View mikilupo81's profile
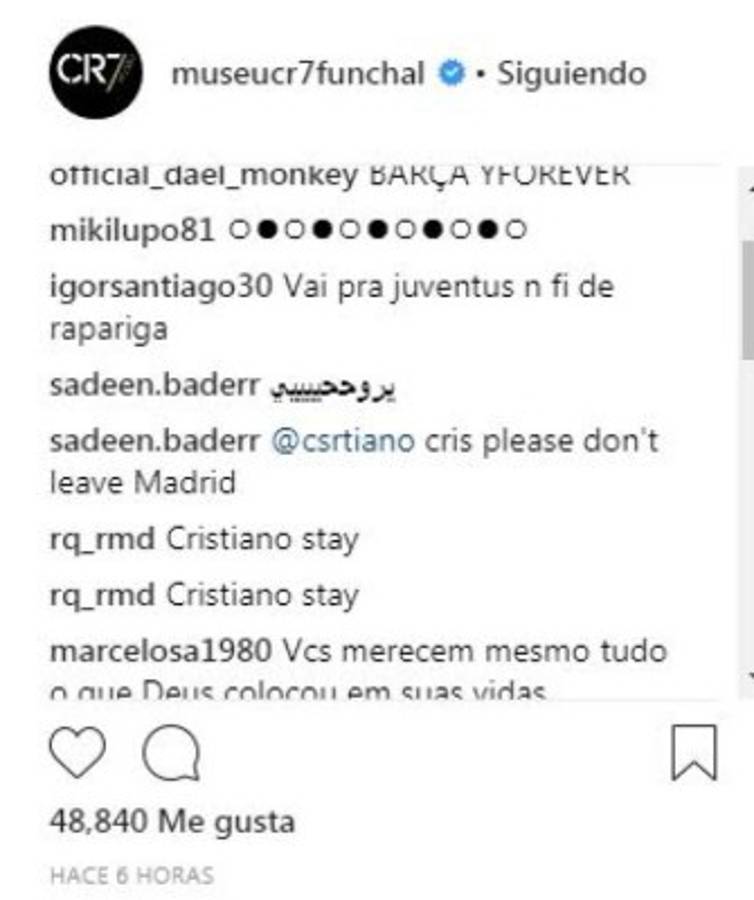754x900 pixels. (131, 231)
